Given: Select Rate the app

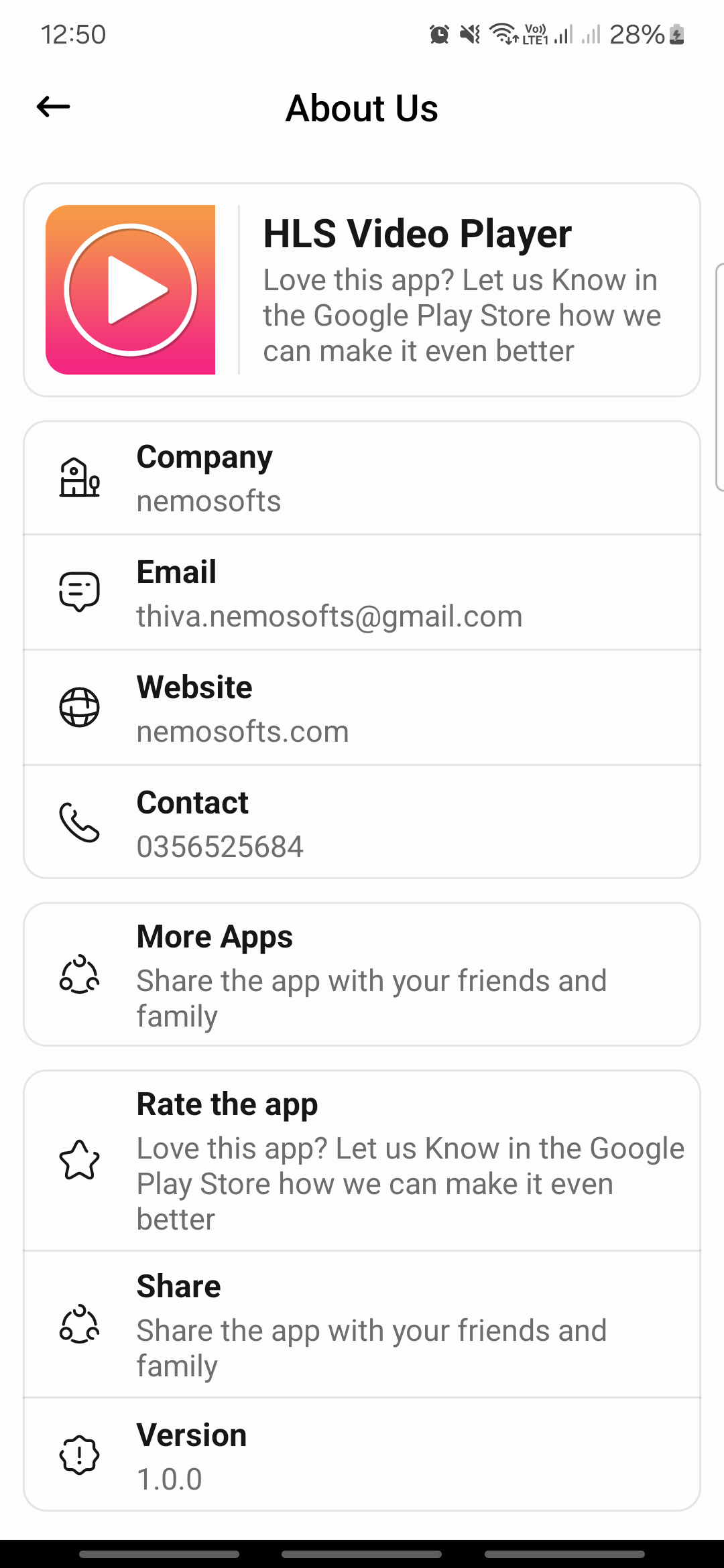Looking at the screenshot, I should coord(362,1161).
